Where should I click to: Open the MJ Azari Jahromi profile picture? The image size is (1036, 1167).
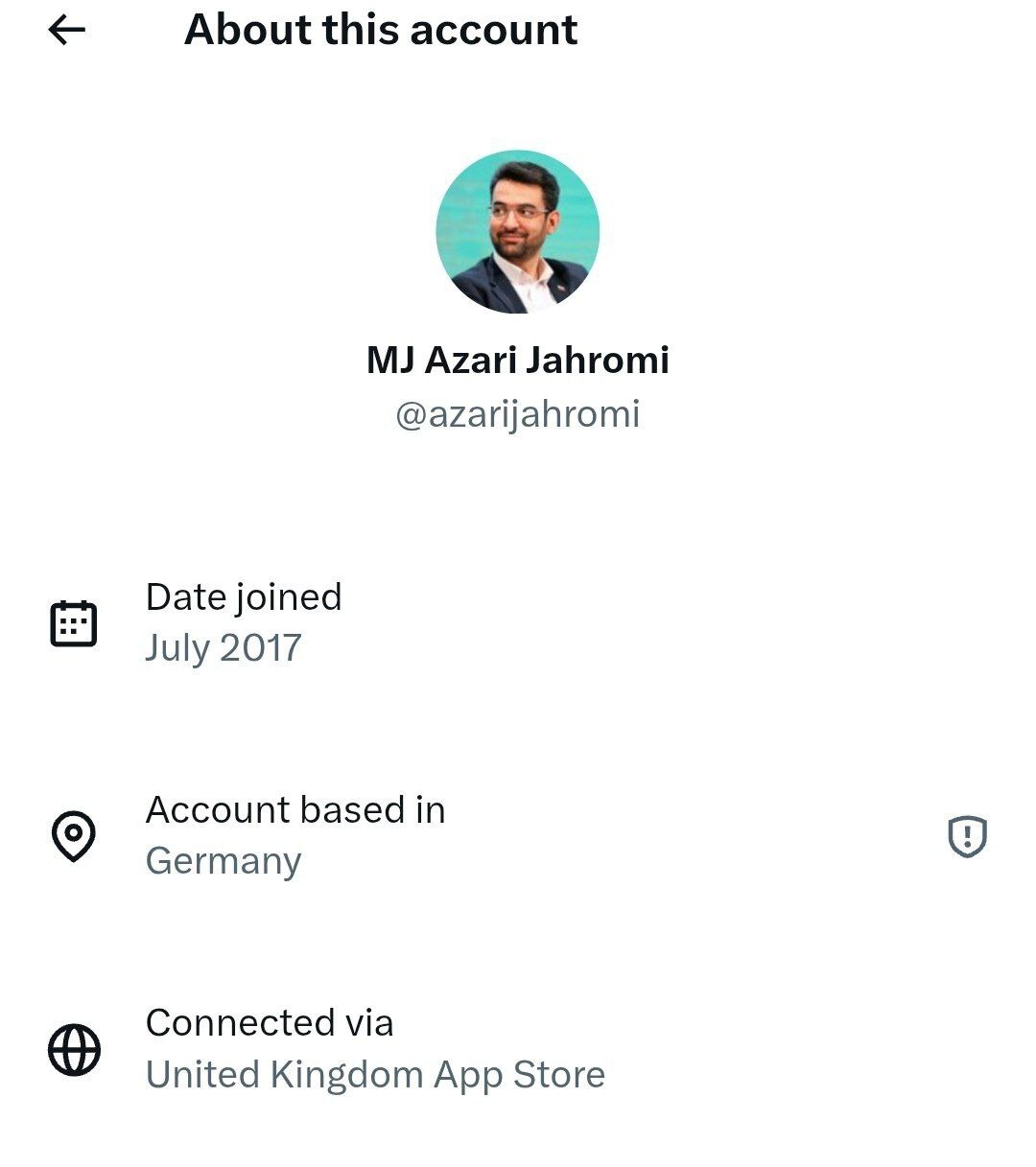pyautogui.click(x=518, y=231)
